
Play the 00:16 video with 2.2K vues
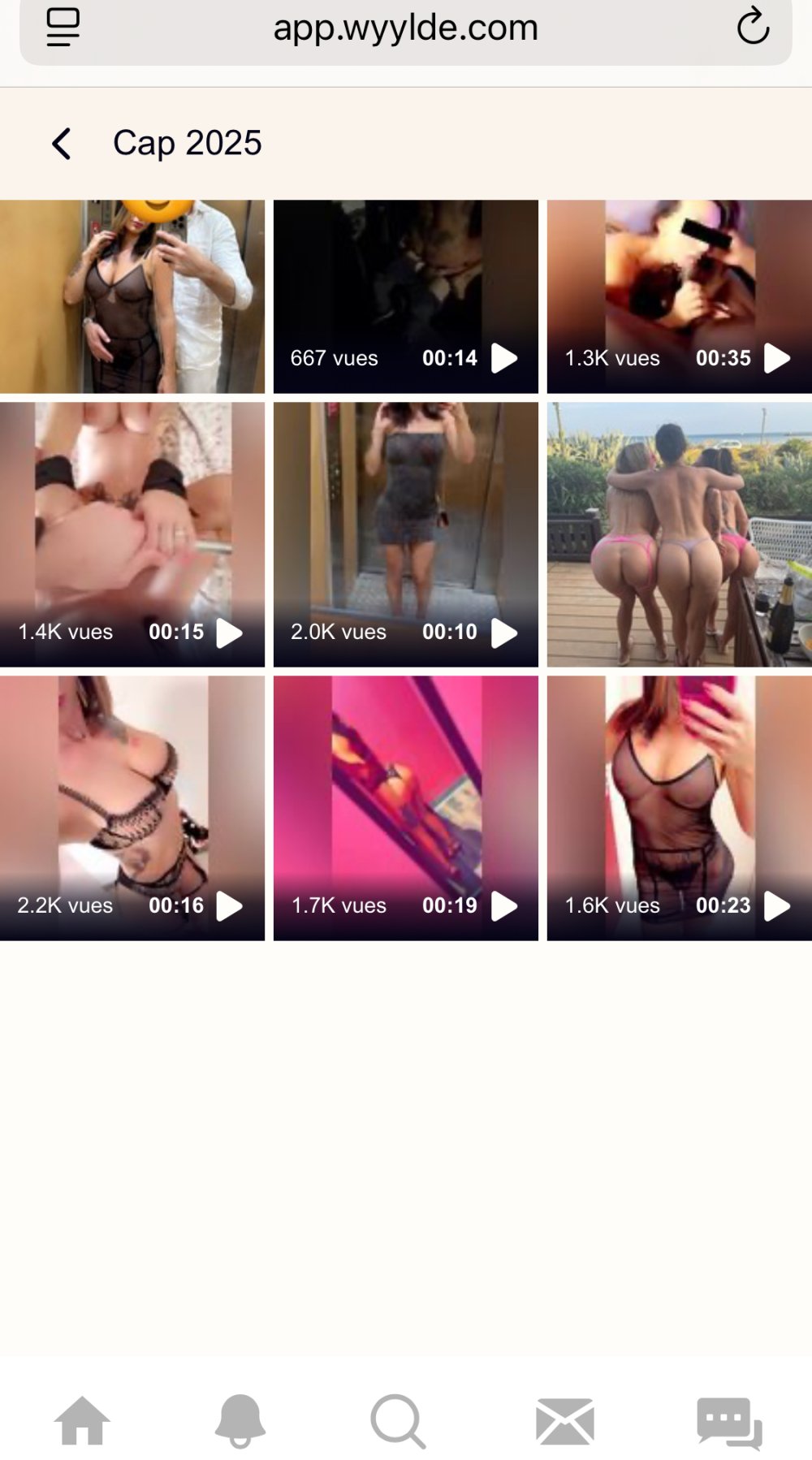coord(132,808)
